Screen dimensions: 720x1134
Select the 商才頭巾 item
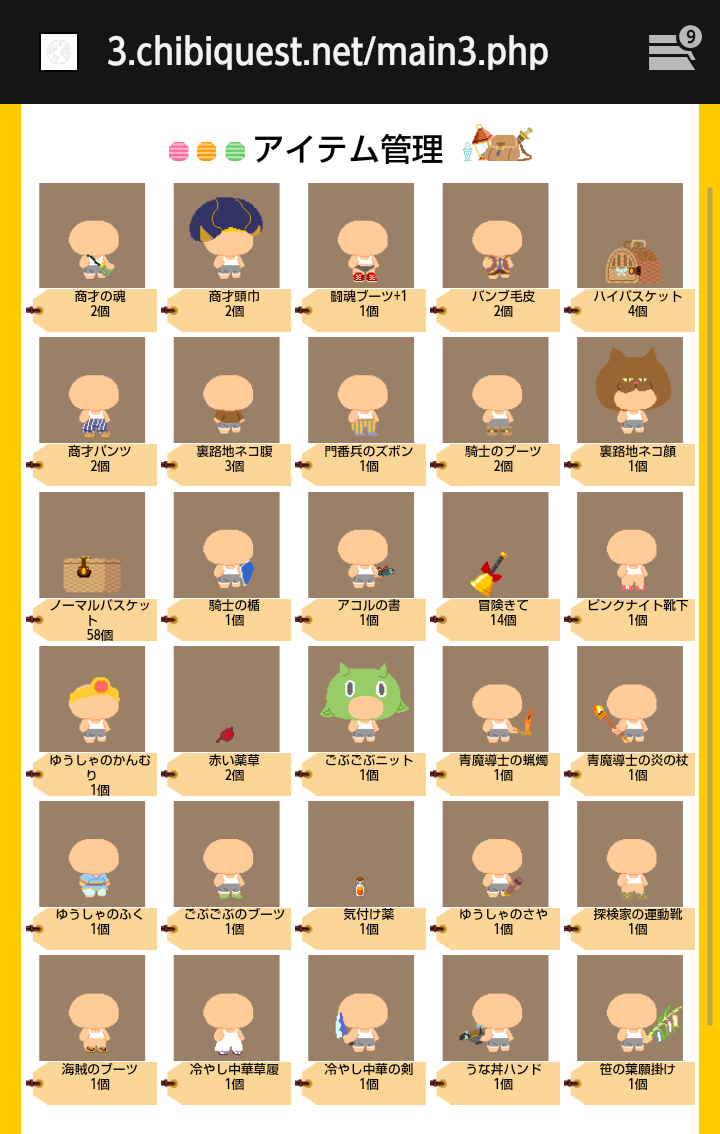pos(227,236)
